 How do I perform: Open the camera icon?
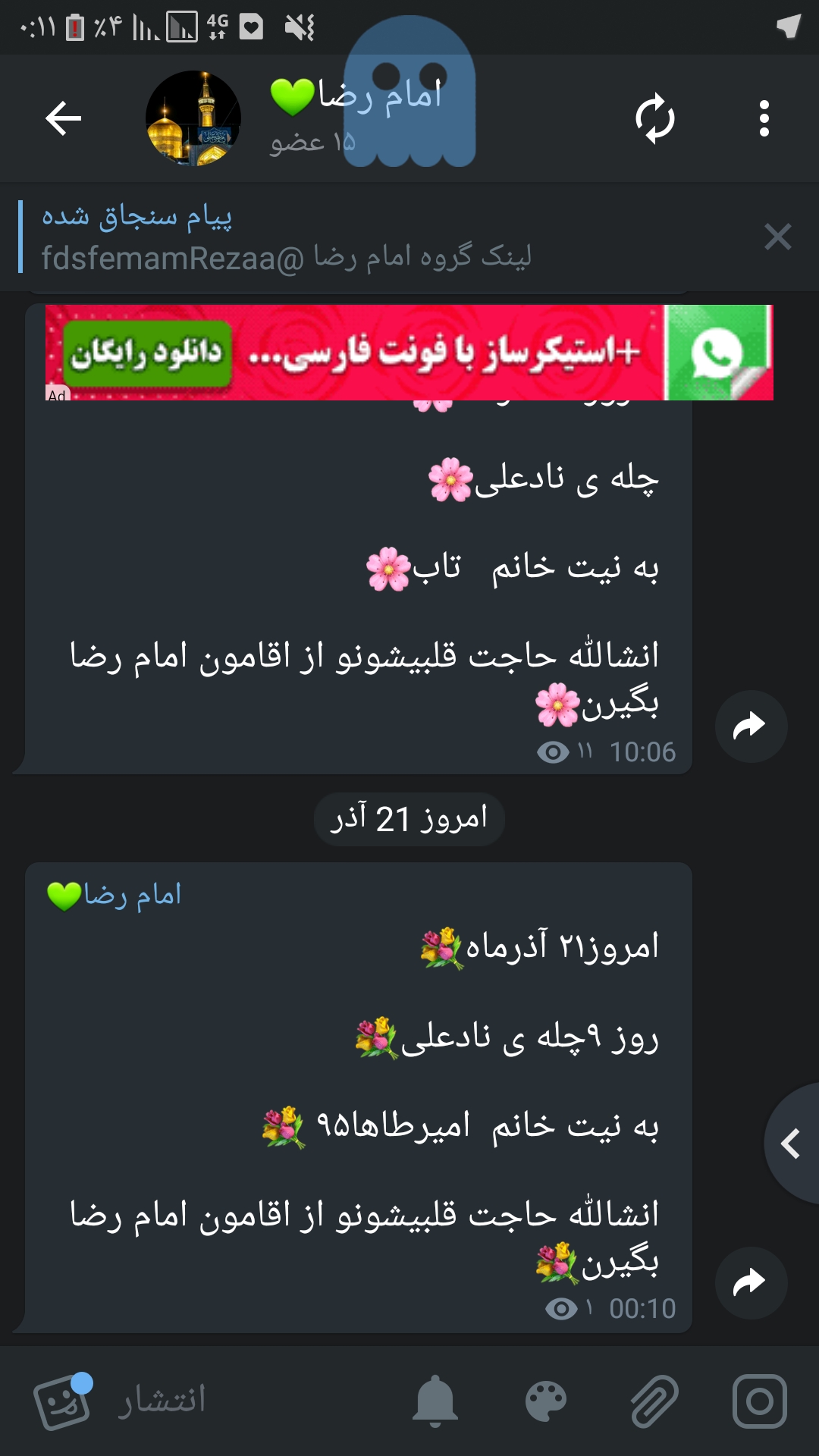[x=759, y=1401]
